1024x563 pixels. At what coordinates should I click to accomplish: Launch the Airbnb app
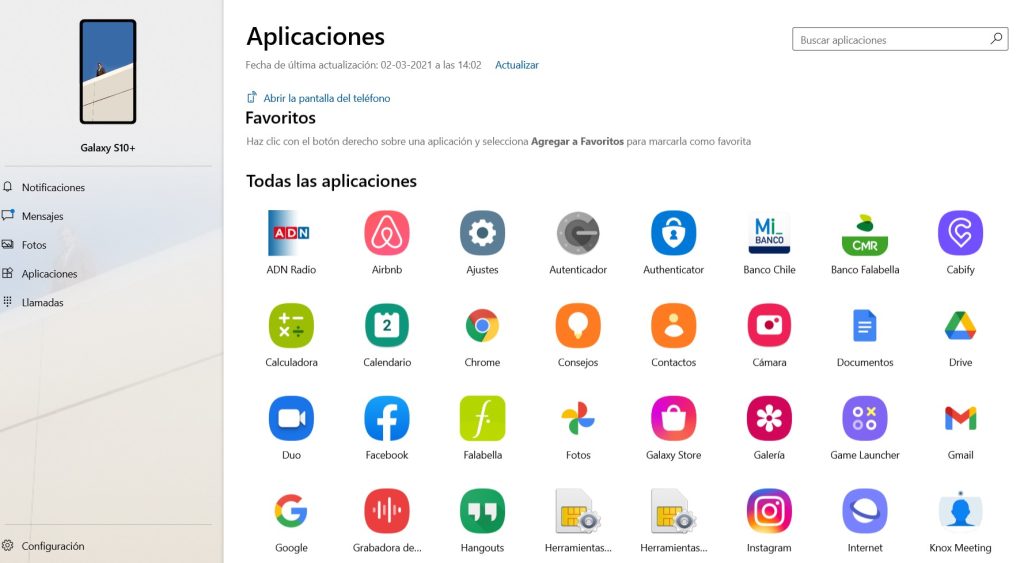point(387,233)
